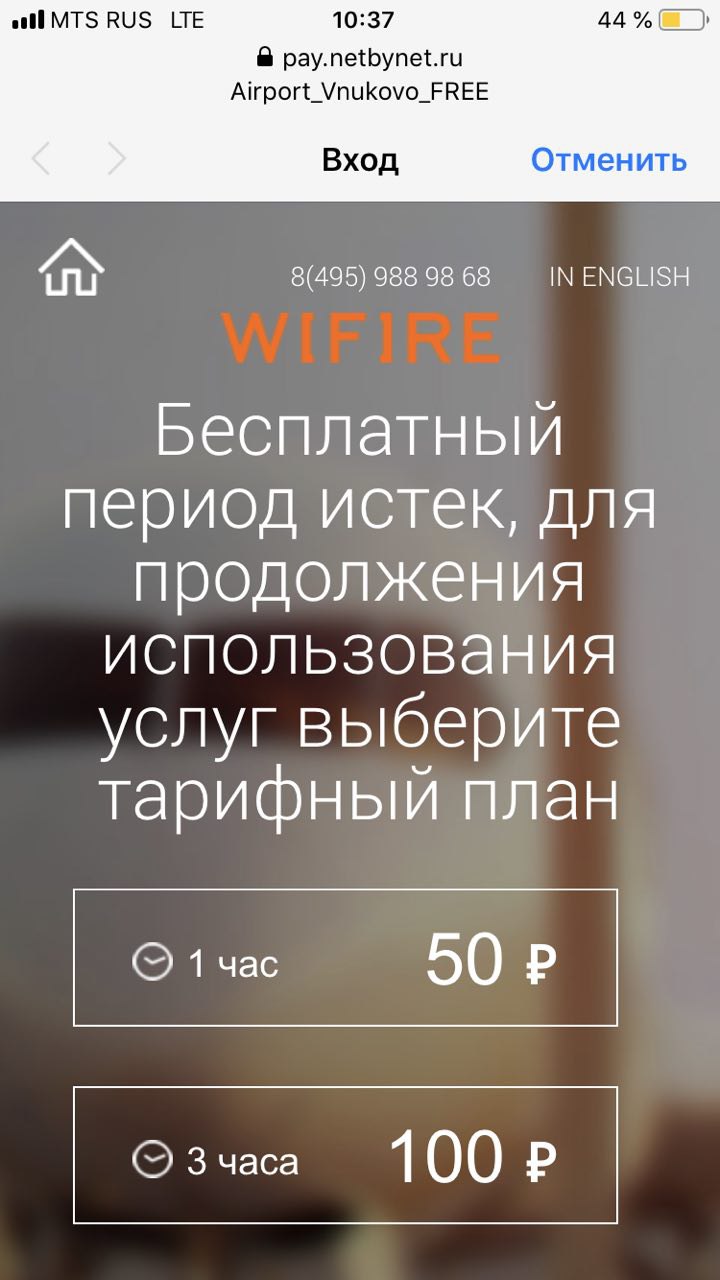Go back with the browser back arrow
This screenshot has height=1280, width=720.
(41, 159)
